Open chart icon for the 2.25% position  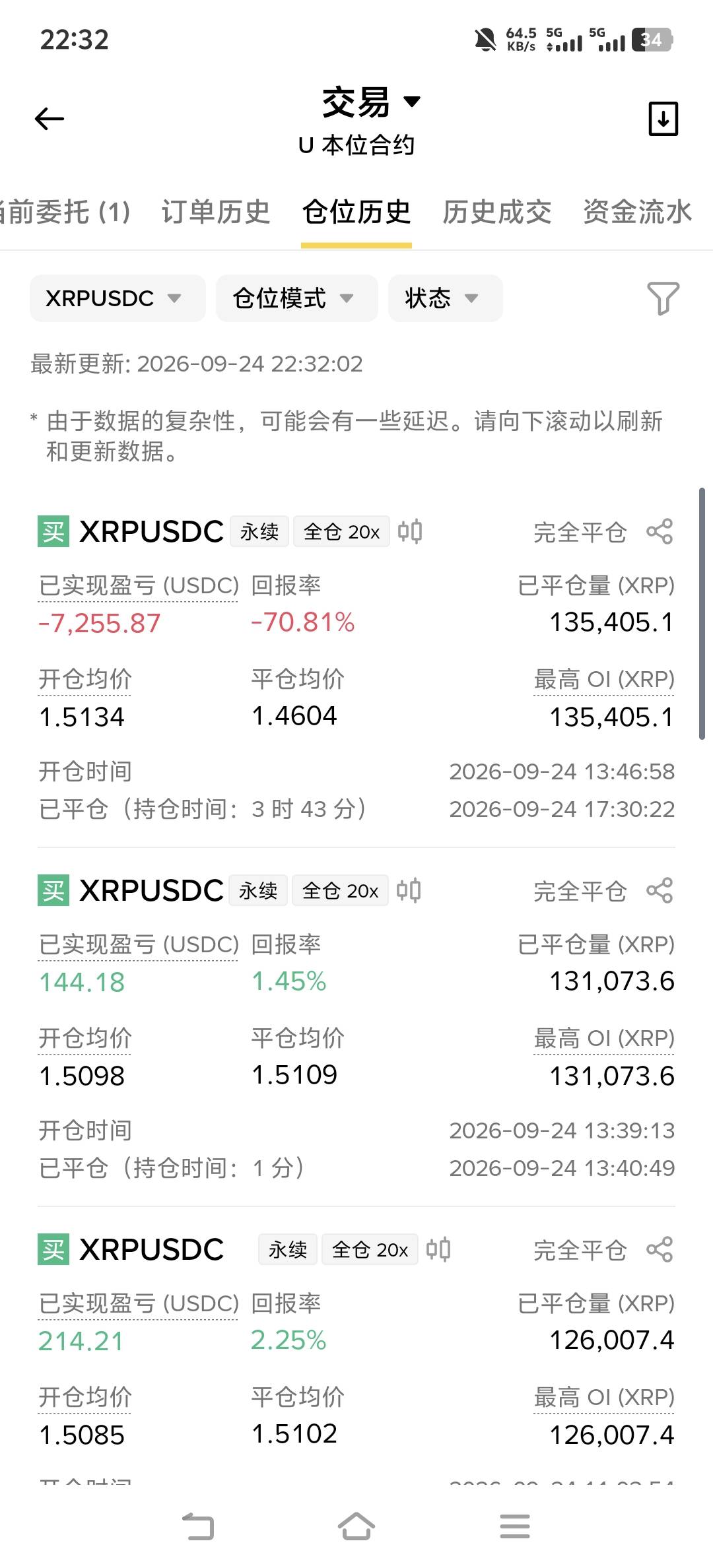click(438, 1250)
